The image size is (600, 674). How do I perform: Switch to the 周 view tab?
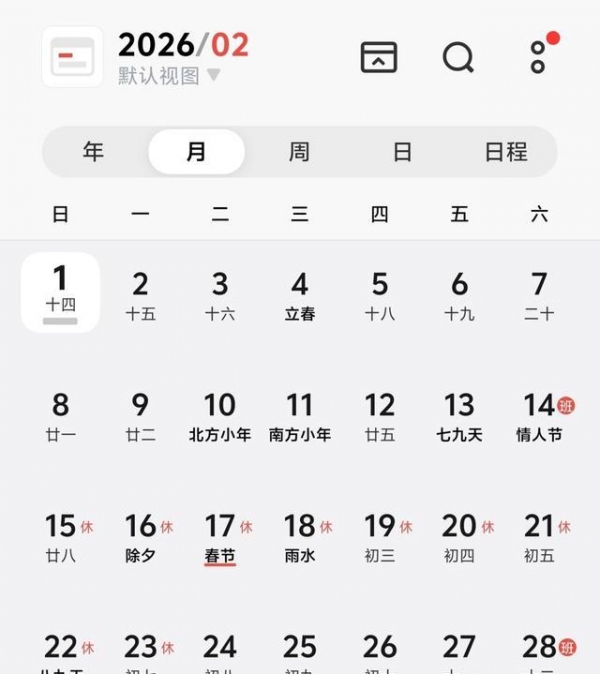click(299, 152)
